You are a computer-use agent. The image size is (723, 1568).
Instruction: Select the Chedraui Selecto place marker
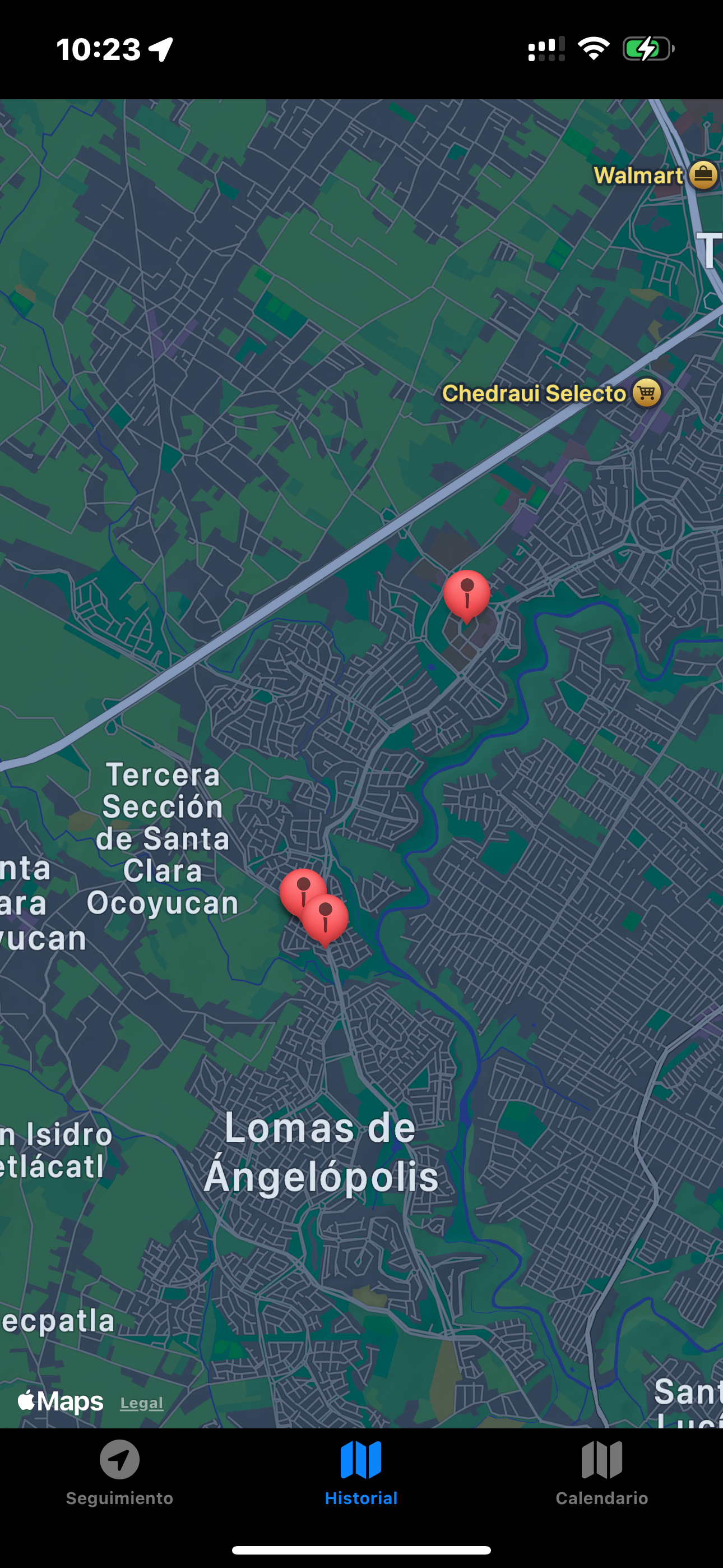click(646, 393)
